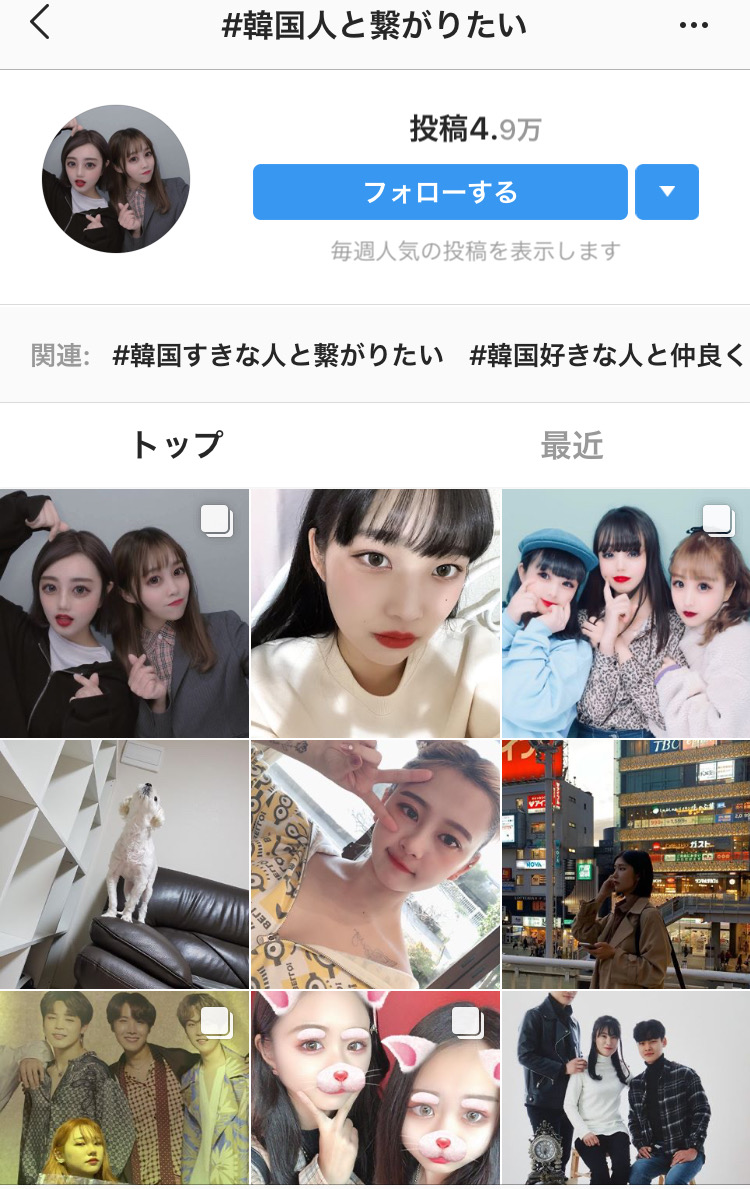Open the cat-filter selfie post

[x=375, y=1088]
